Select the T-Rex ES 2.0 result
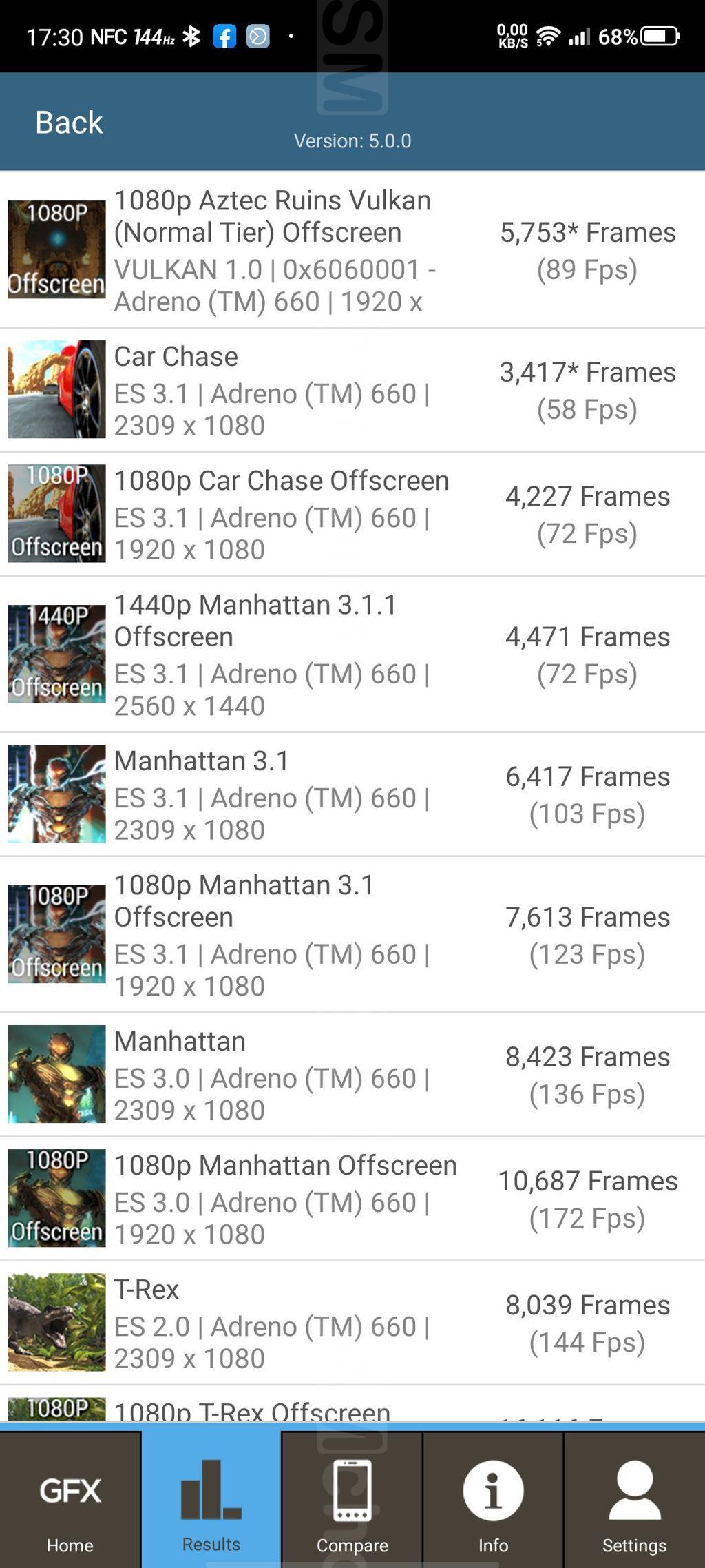705x1568 pixels. point(351,1323)
